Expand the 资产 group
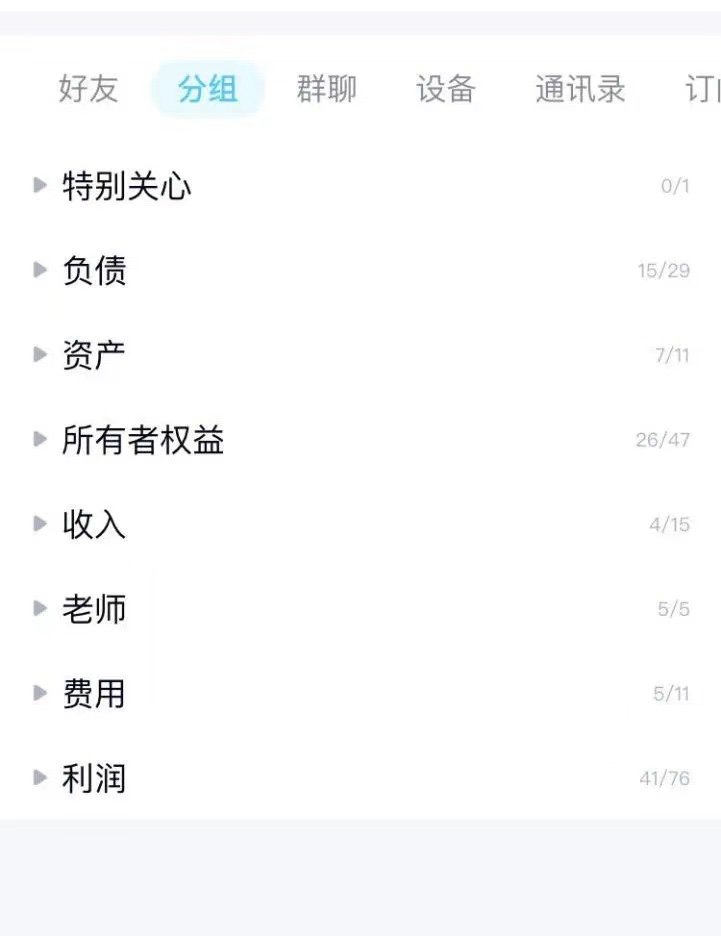The height and width of the screenshot is (936, 721). tap(95, 355)
